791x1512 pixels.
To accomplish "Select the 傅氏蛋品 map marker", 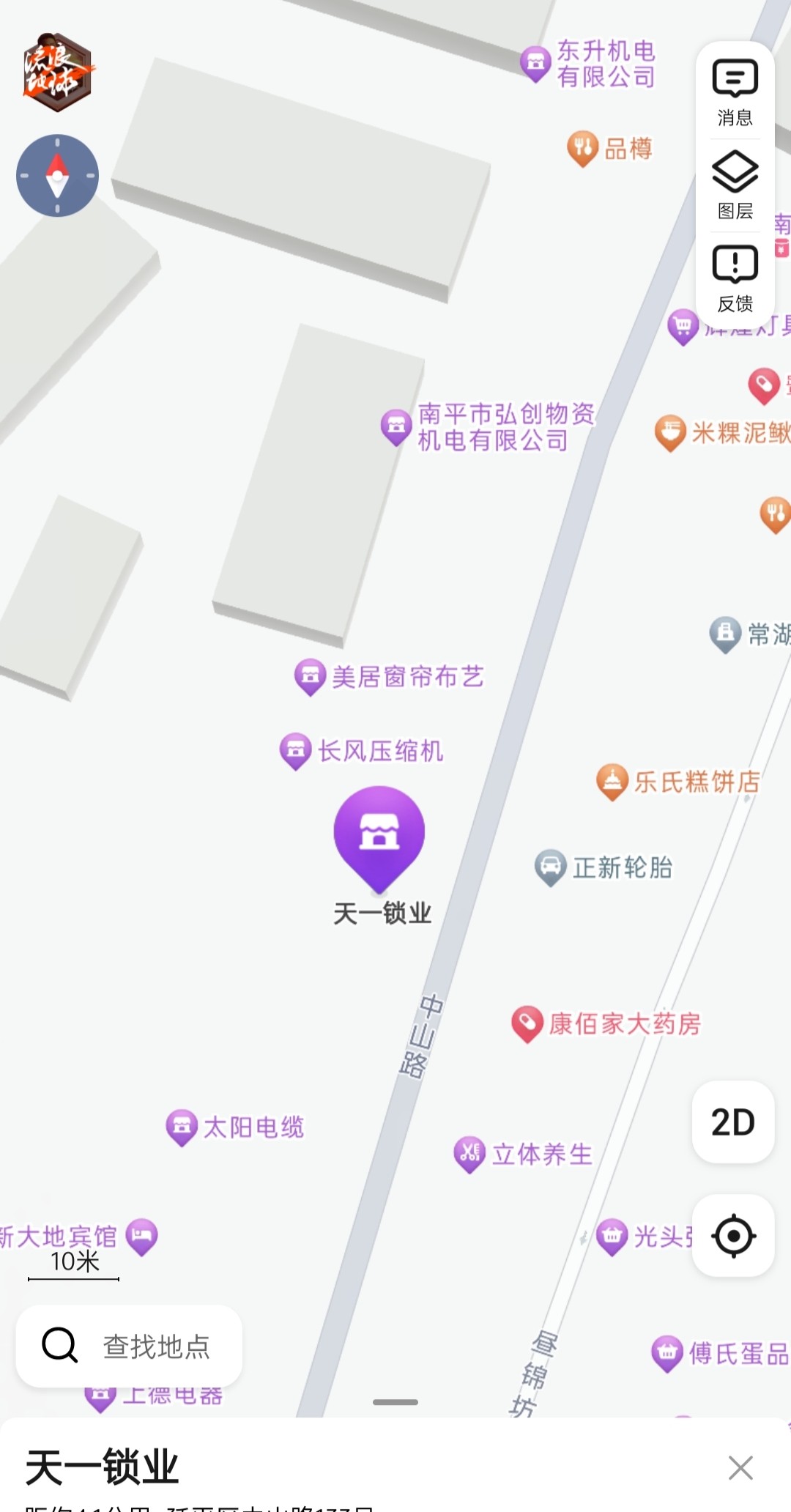I will point(667,1353).
